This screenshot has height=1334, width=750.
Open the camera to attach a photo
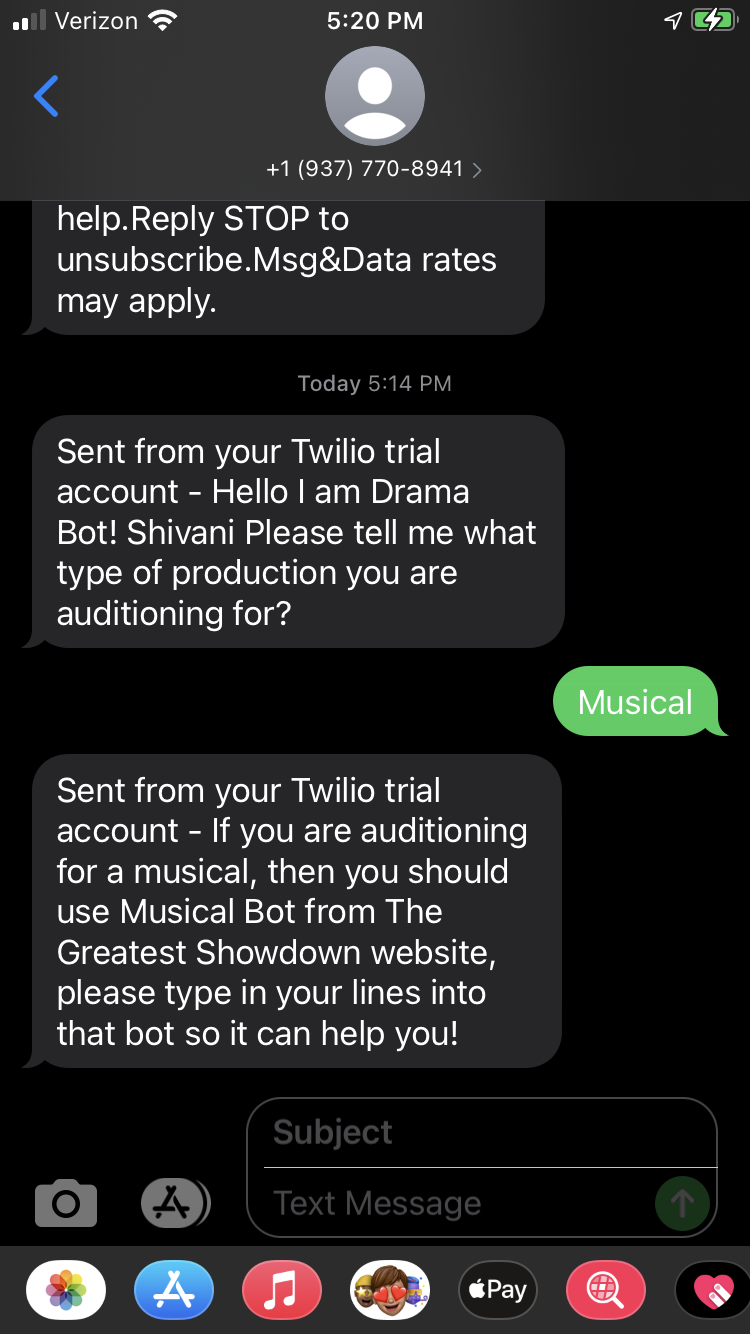(66, 1203)
